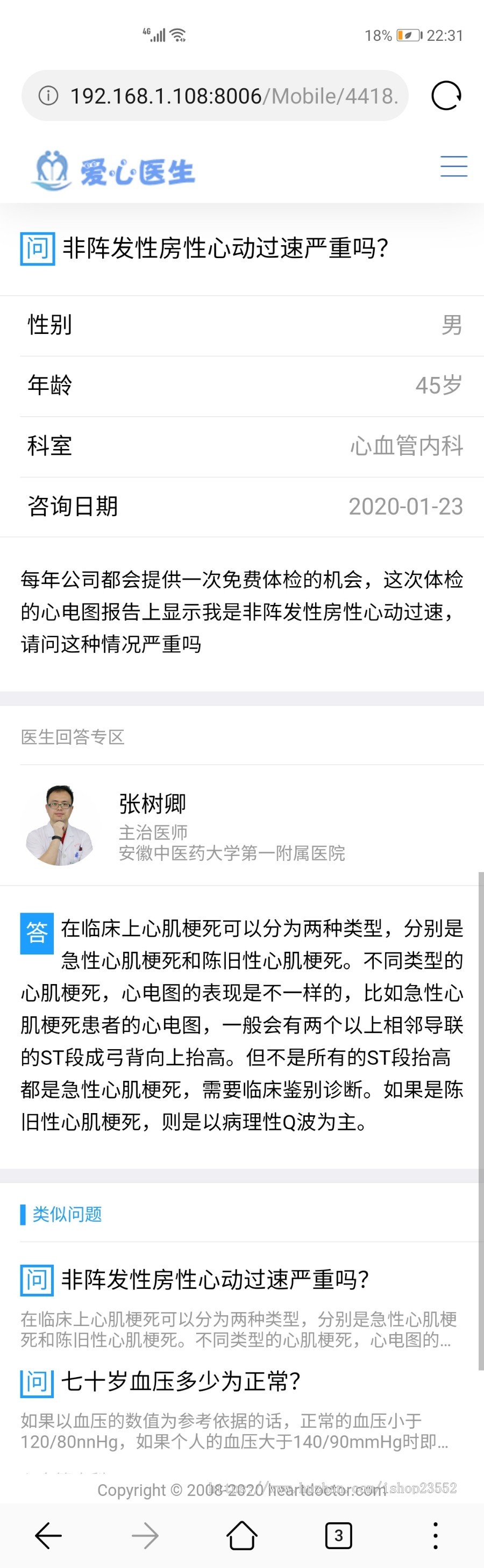Open doctor 张树卿's profile
The image size is (484, 1568).
pos(152,804)
